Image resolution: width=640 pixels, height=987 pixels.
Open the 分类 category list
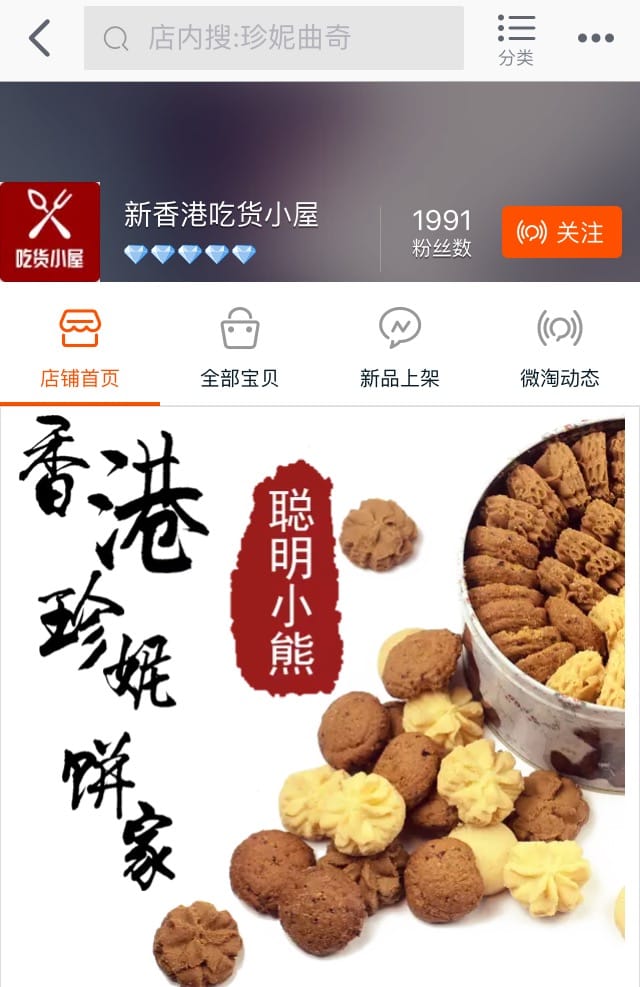coord(516,39)
